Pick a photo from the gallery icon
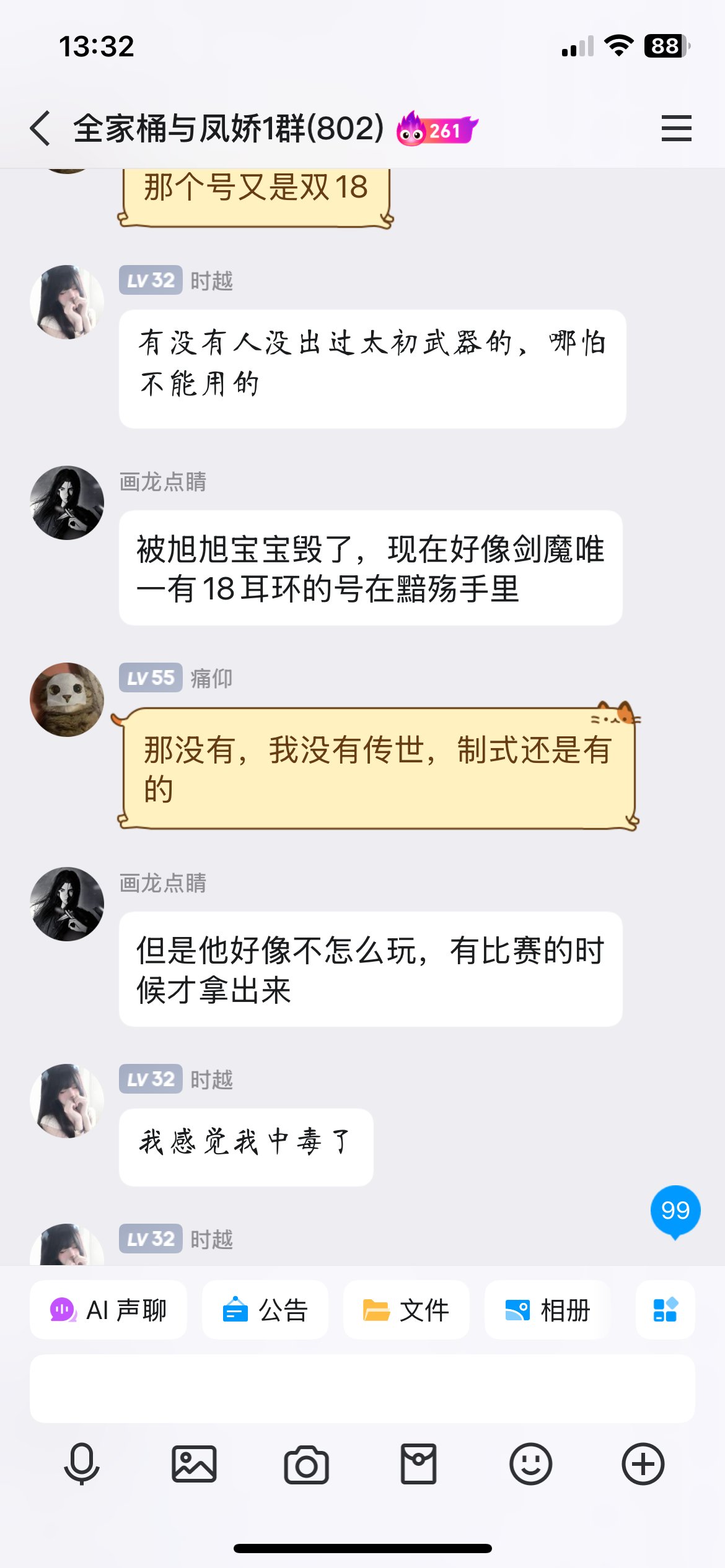 pyautogui.click(x=194, y=1464)
